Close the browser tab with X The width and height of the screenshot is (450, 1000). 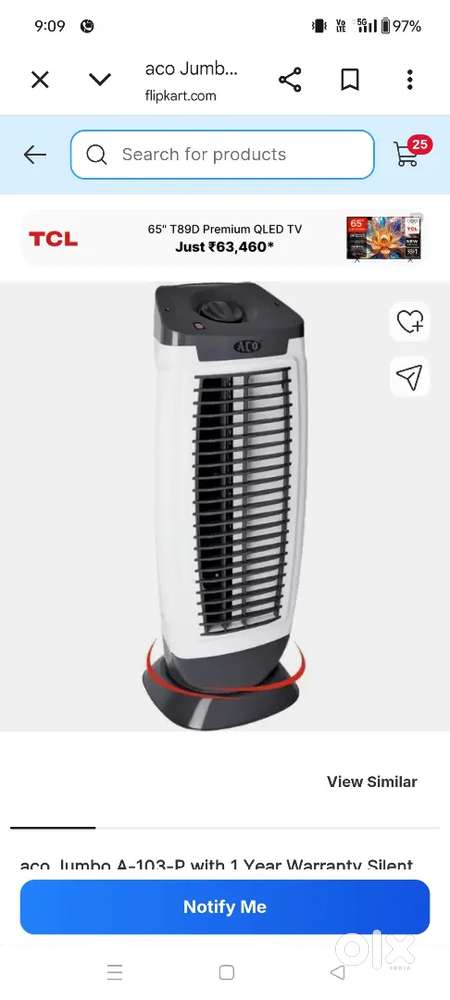point(40,80)
